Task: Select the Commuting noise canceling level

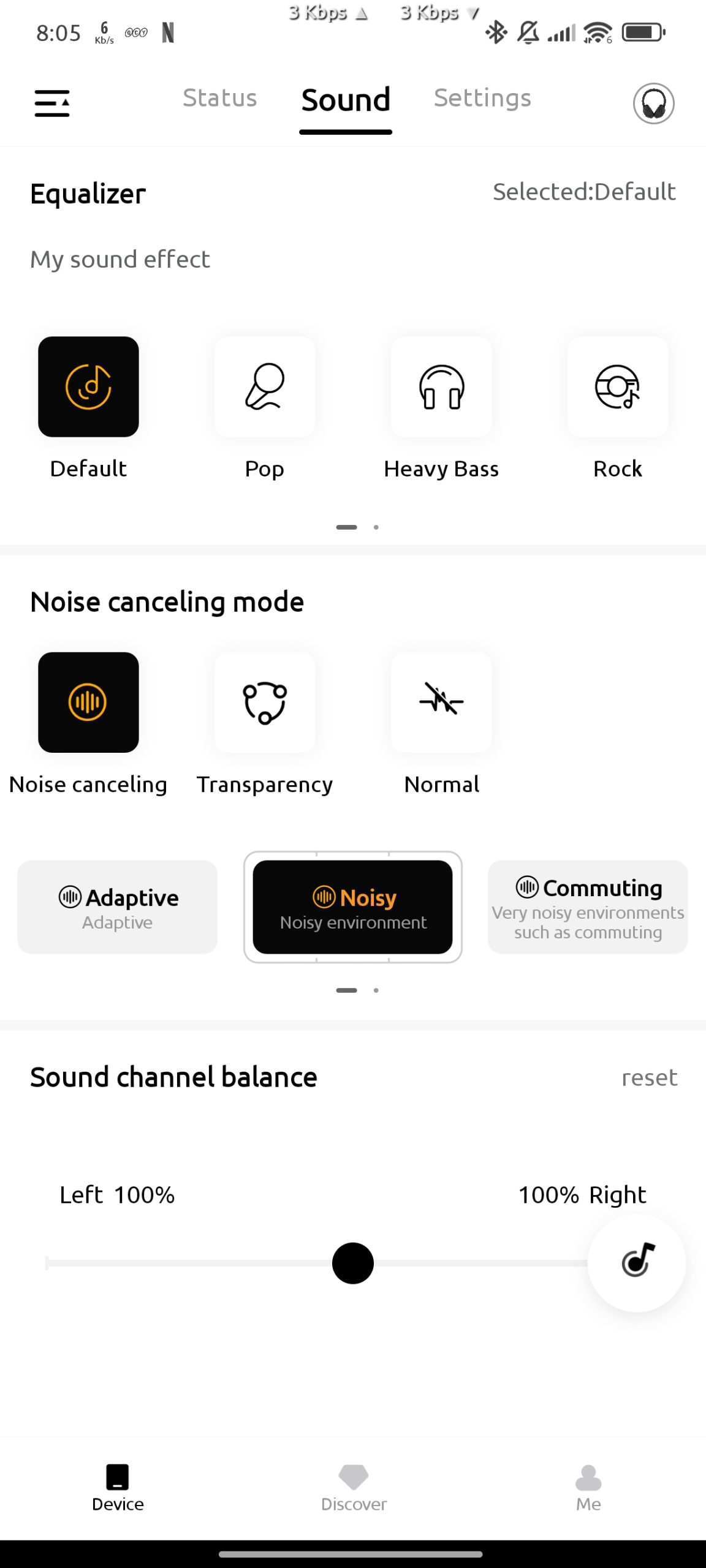Action: [x=588, y=907]
